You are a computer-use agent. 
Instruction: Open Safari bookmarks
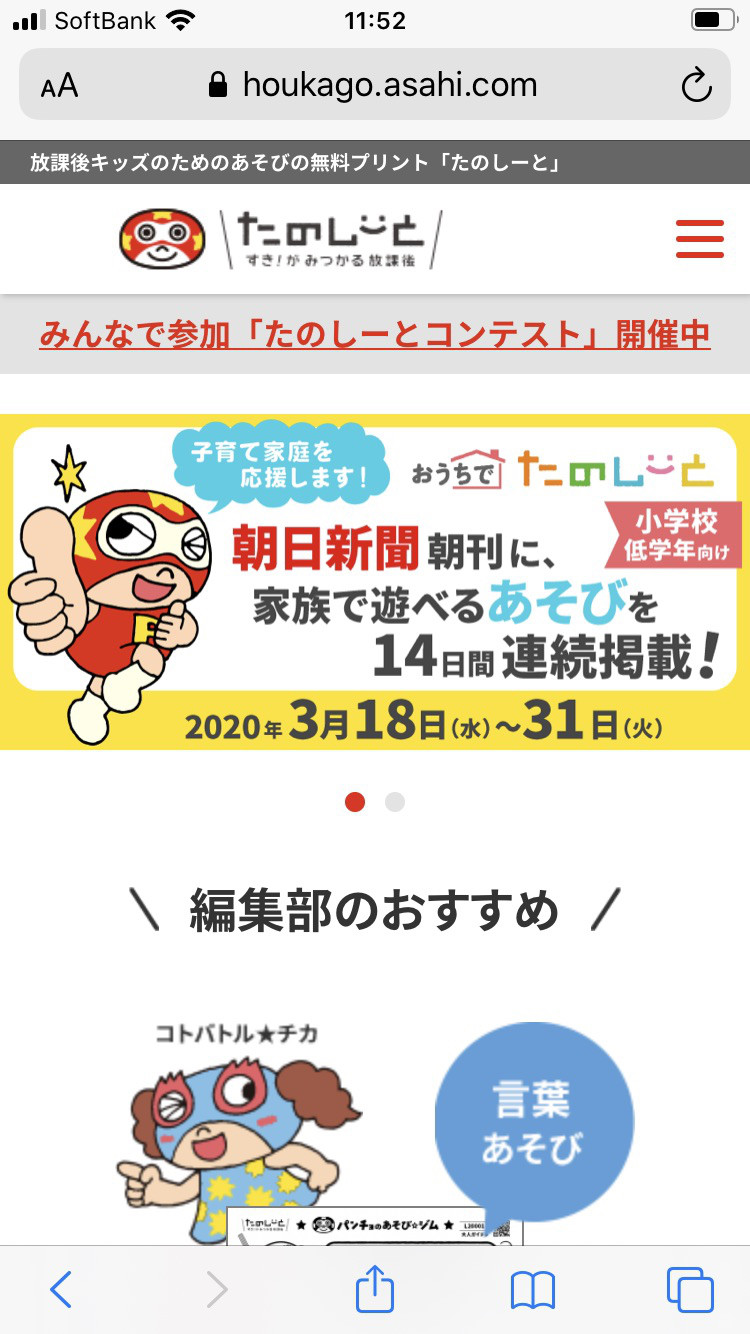[532, 1290]
